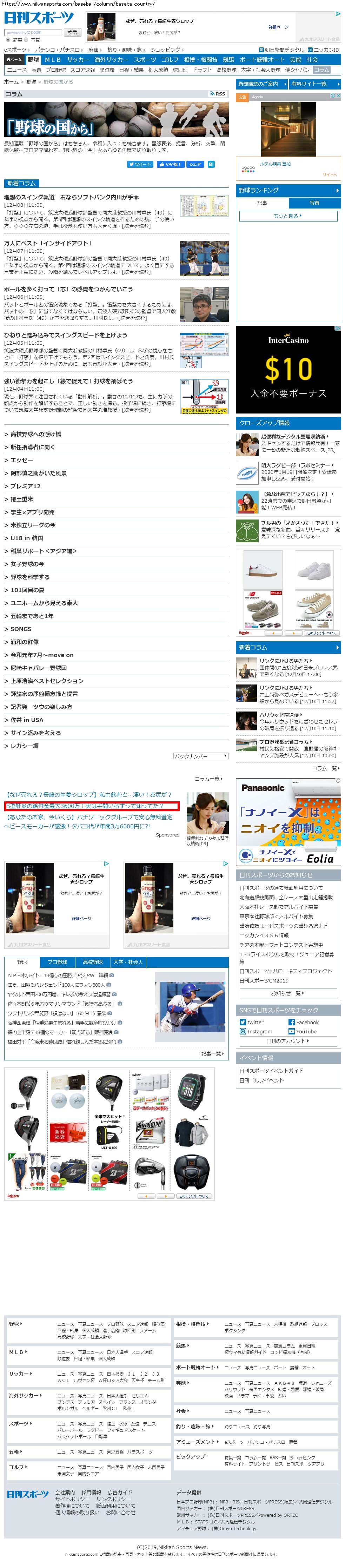Switch to the サッカー navigation tab
The width and height of the screenshot is (345, 1568).
(77, 60)
